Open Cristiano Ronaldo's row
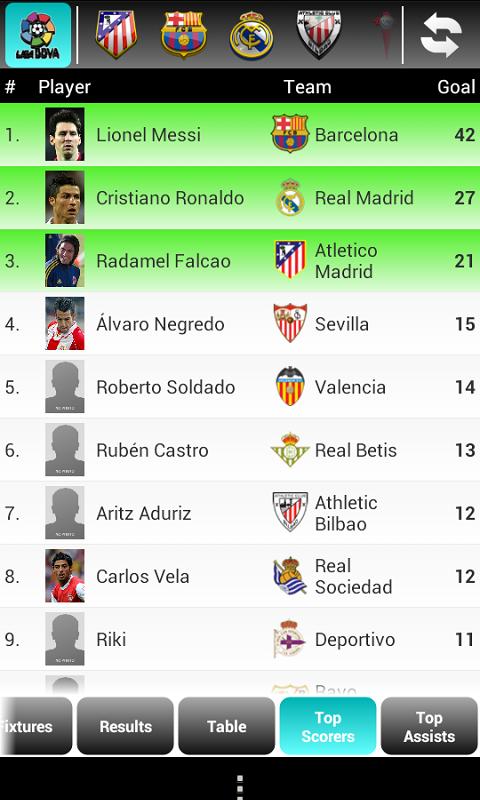 240,198
